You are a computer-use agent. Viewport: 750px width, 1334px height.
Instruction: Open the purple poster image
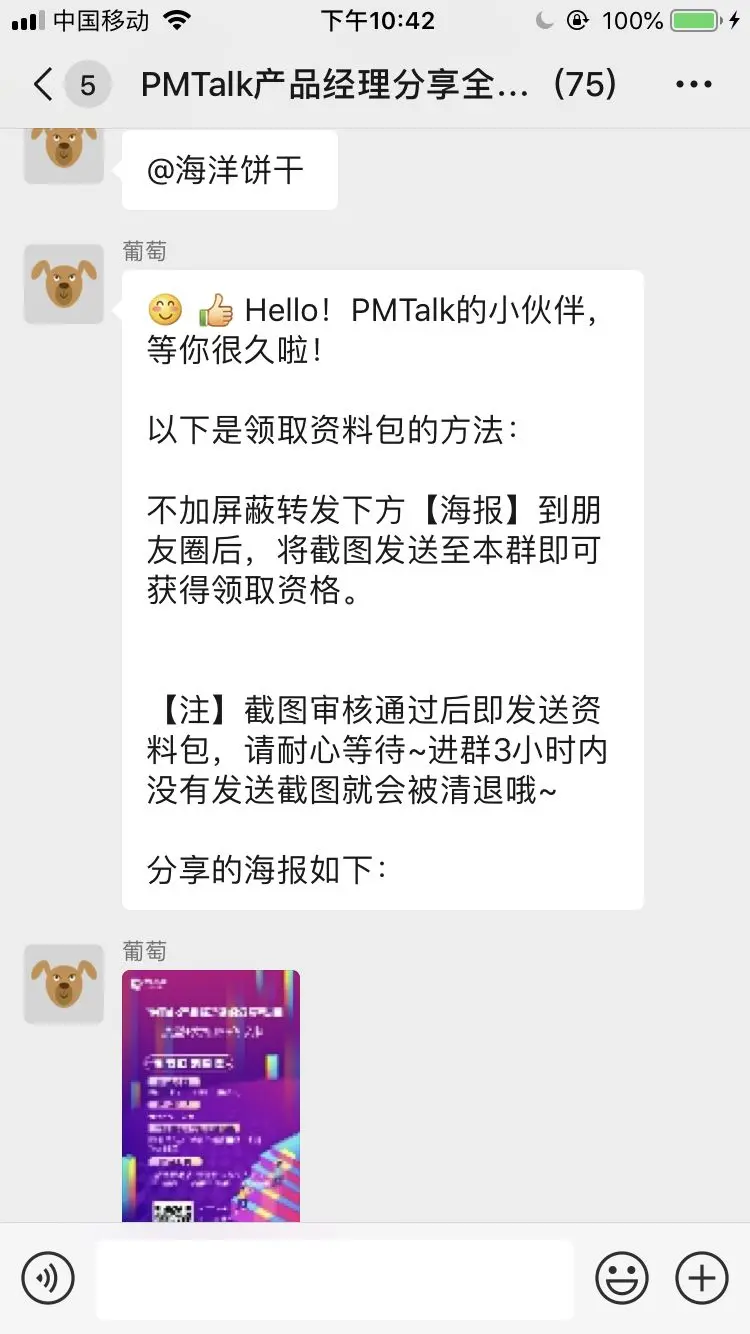211,1096
